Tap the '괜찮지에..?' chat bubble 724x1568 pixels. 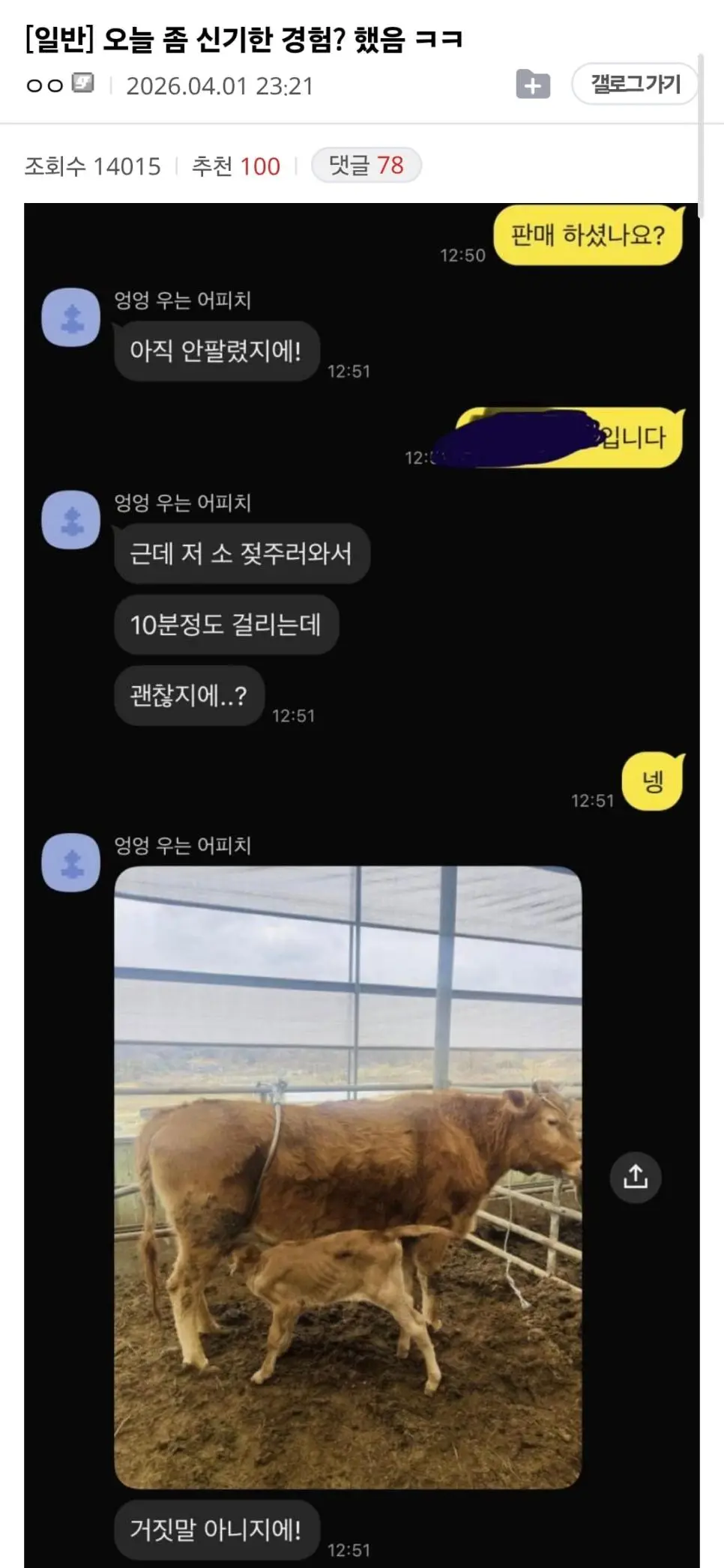[188, 697]
